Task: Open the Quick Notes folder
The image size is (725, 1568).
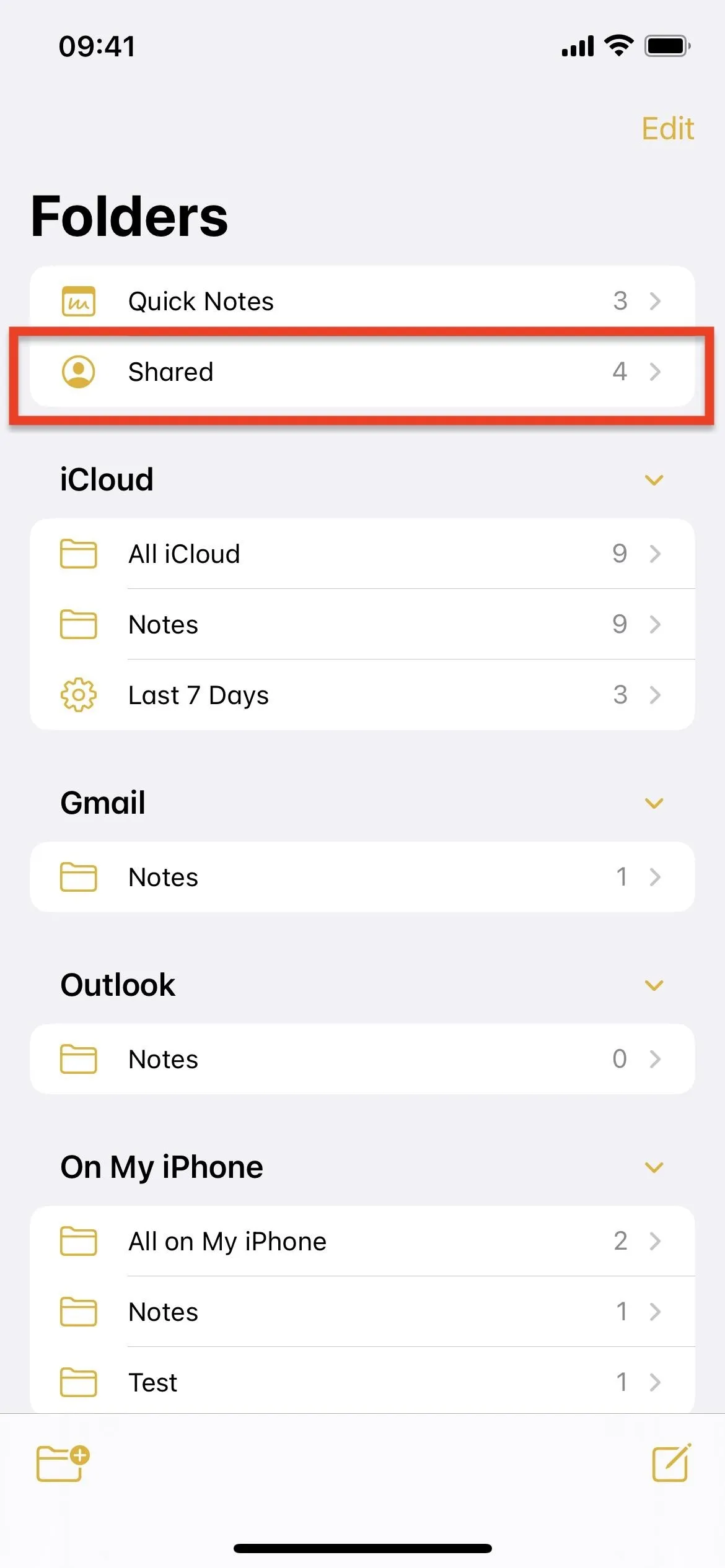Action: pyautogui.click(x=362, y=301)
